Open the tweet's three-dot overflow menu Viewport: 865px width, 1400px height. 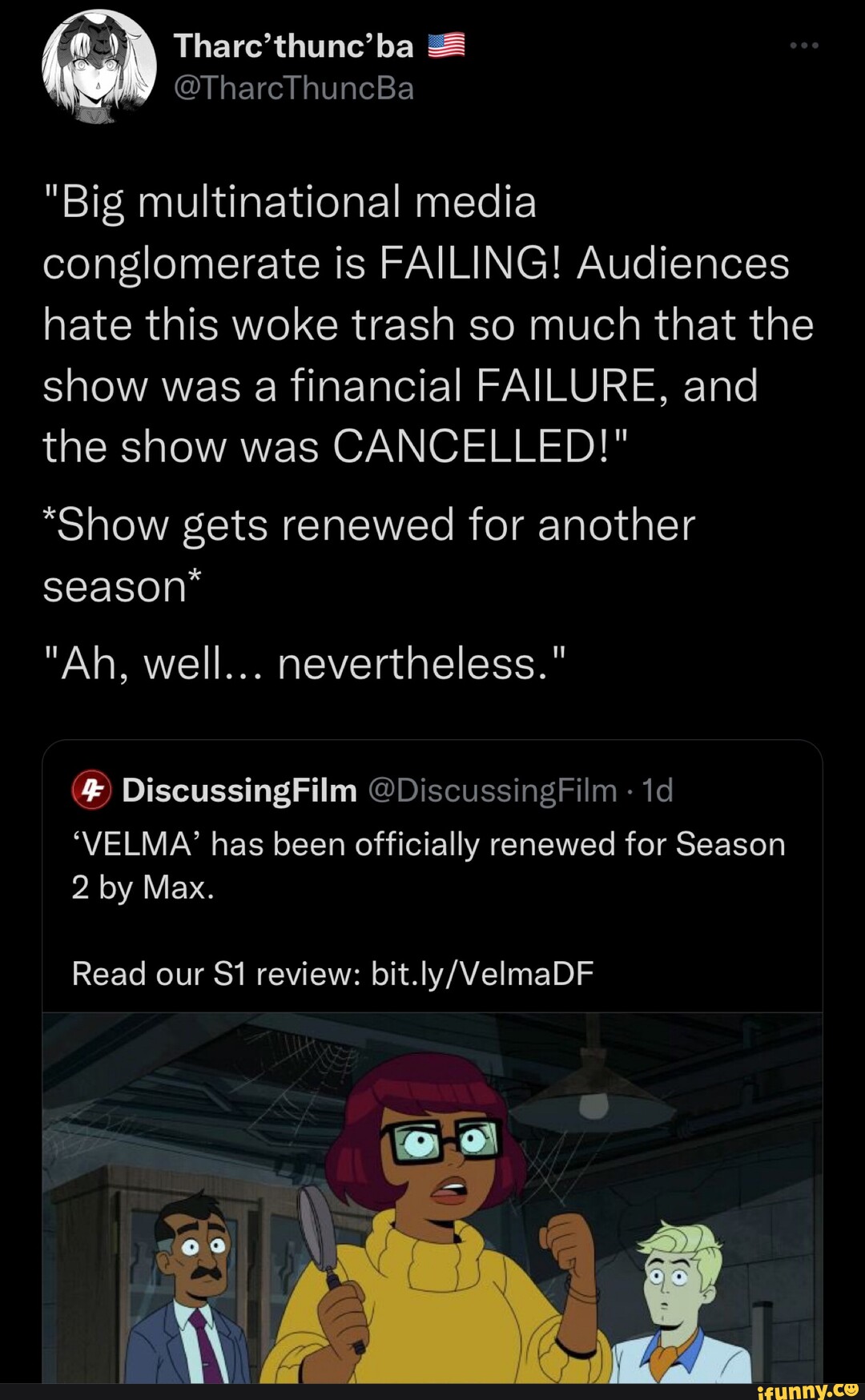tap(804, 46)
